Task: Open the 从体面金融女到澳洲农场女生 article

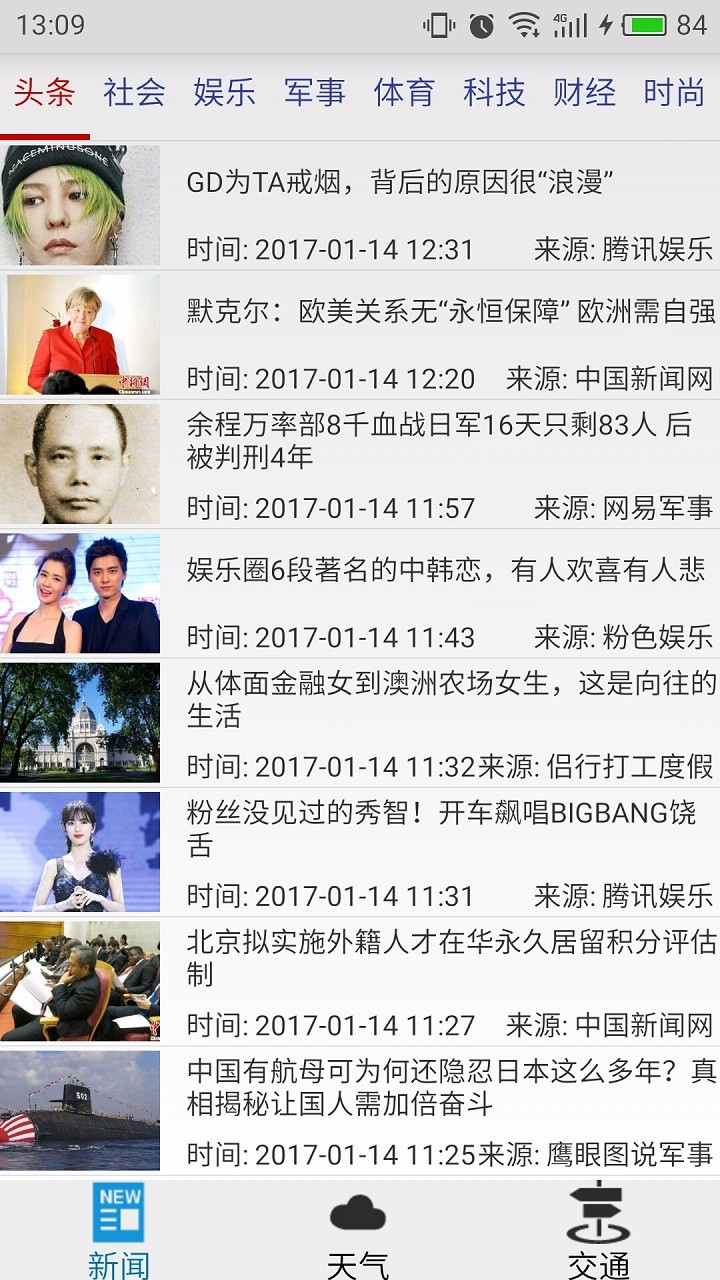Action: pyautogui.click(x=360, y=722)
